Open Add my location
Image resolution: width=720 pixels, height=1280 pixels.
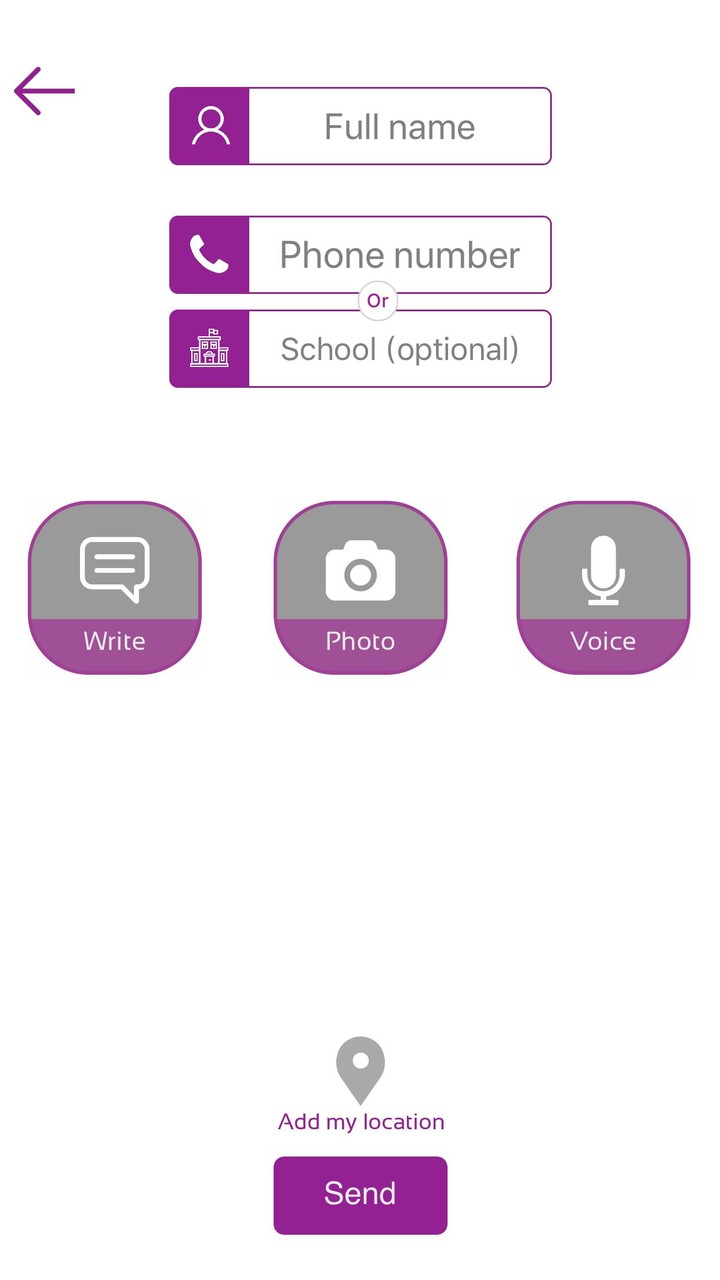360,1121
